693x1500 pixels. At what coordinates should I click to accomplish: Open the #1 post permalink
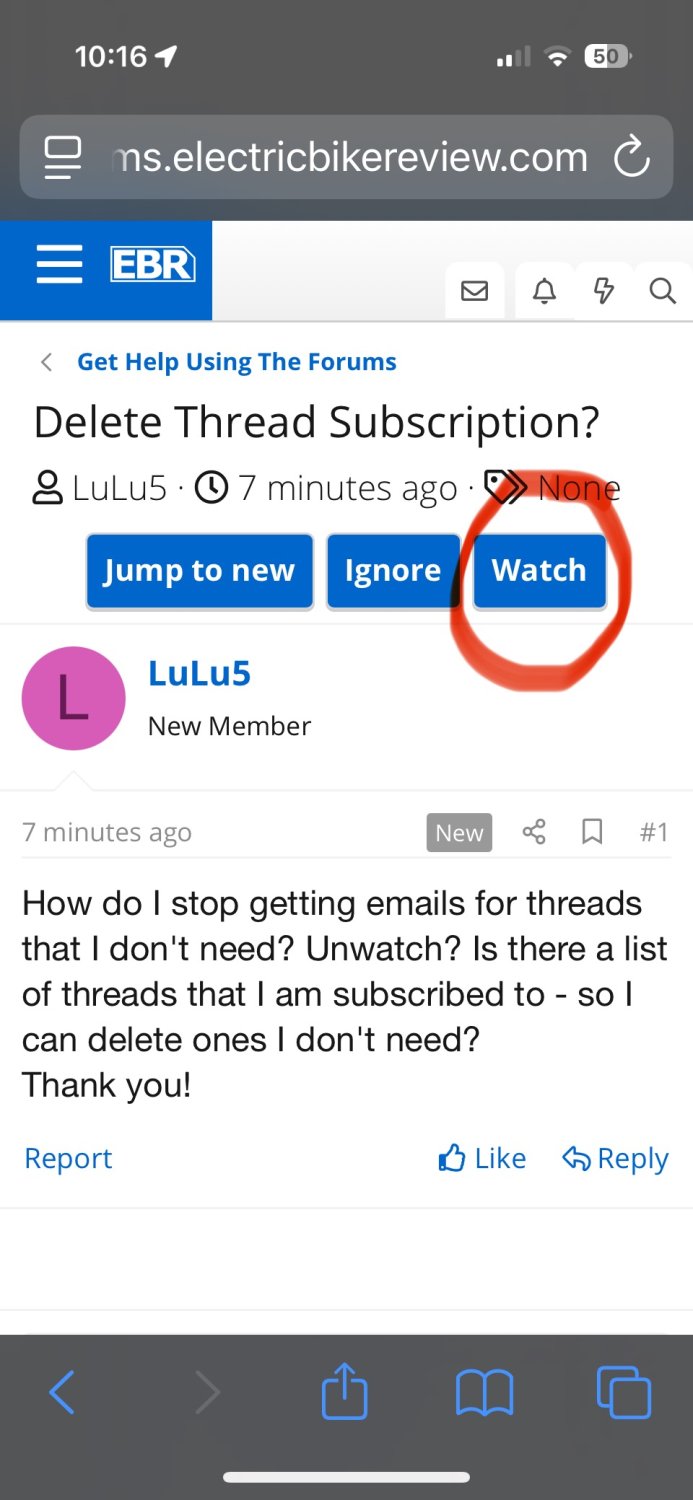[x=653, y=832]
